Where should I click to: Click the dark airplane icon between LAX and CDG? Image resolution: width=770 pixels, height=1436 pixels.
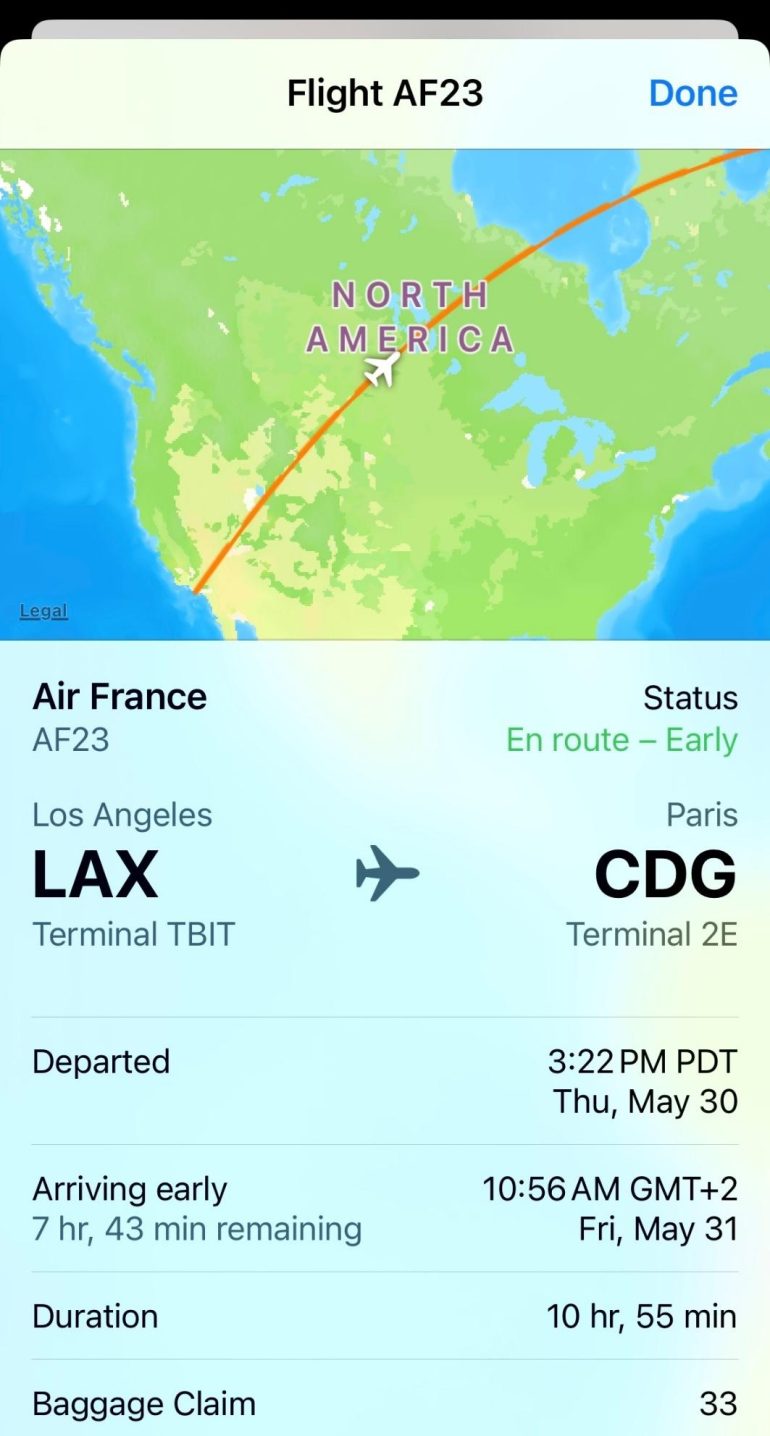pyautogui.click(x=384, y=871)
